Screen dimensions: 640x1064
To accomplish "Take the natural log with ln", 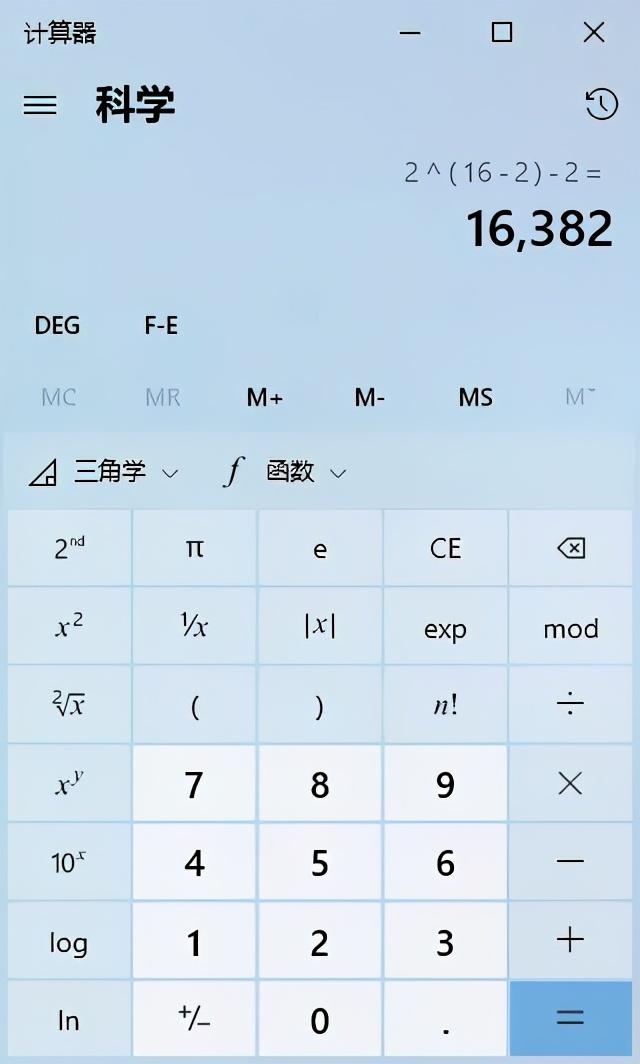I will (x=69, y=1020).
